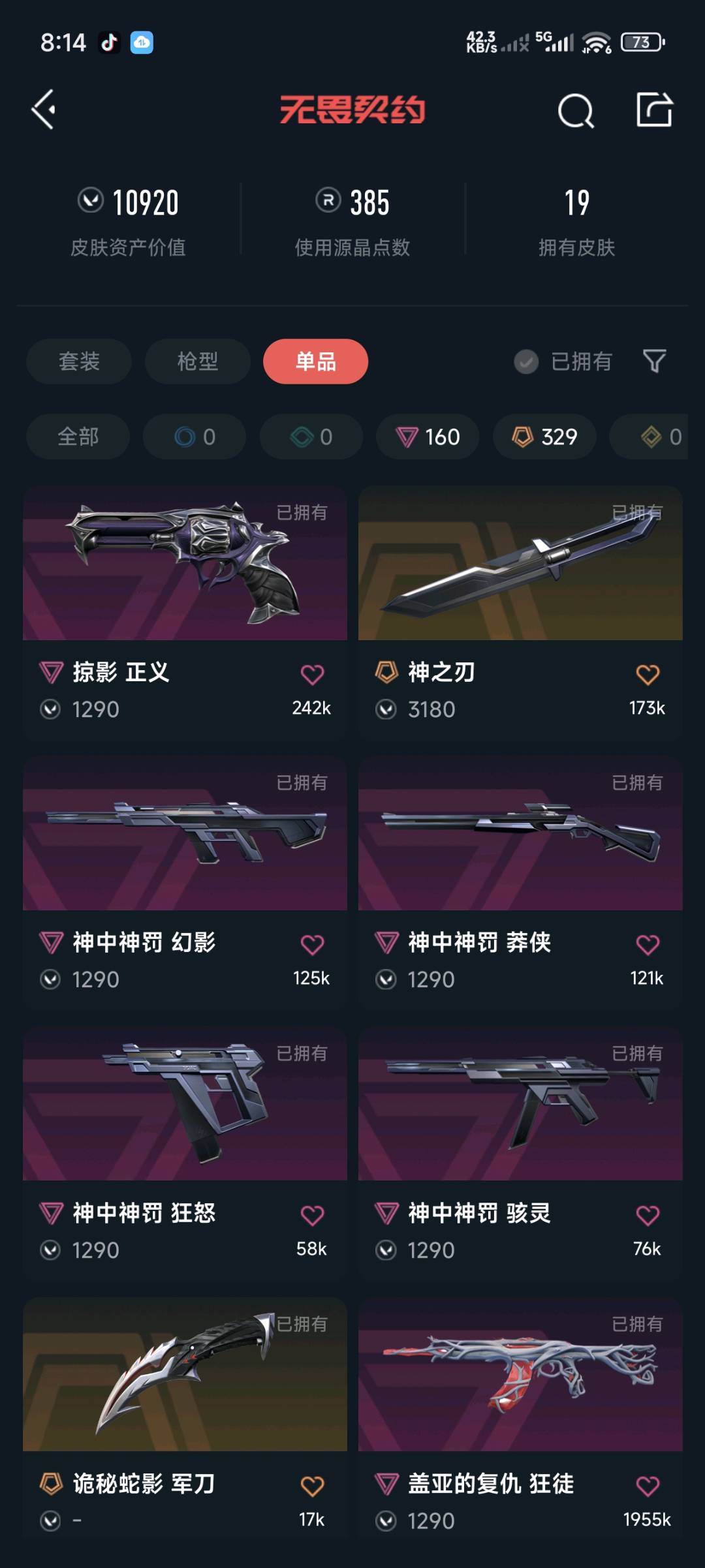Open the funnel filter icon
Viewport: 705px width, 1568px height.
pos(654,361)
